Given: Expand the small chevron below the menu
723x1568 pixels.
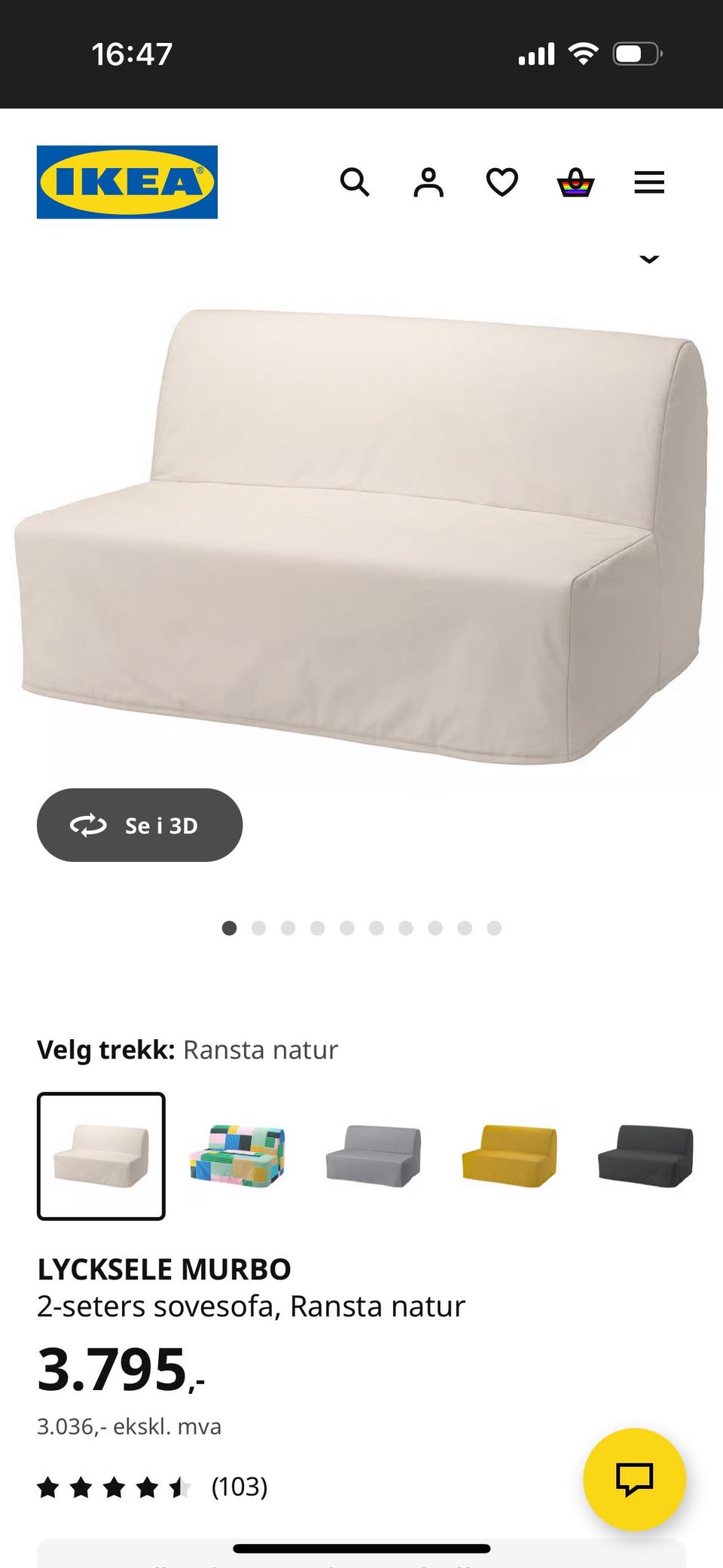Looking at the screenshot, I should pyautogui.click(x=649, y=259).
